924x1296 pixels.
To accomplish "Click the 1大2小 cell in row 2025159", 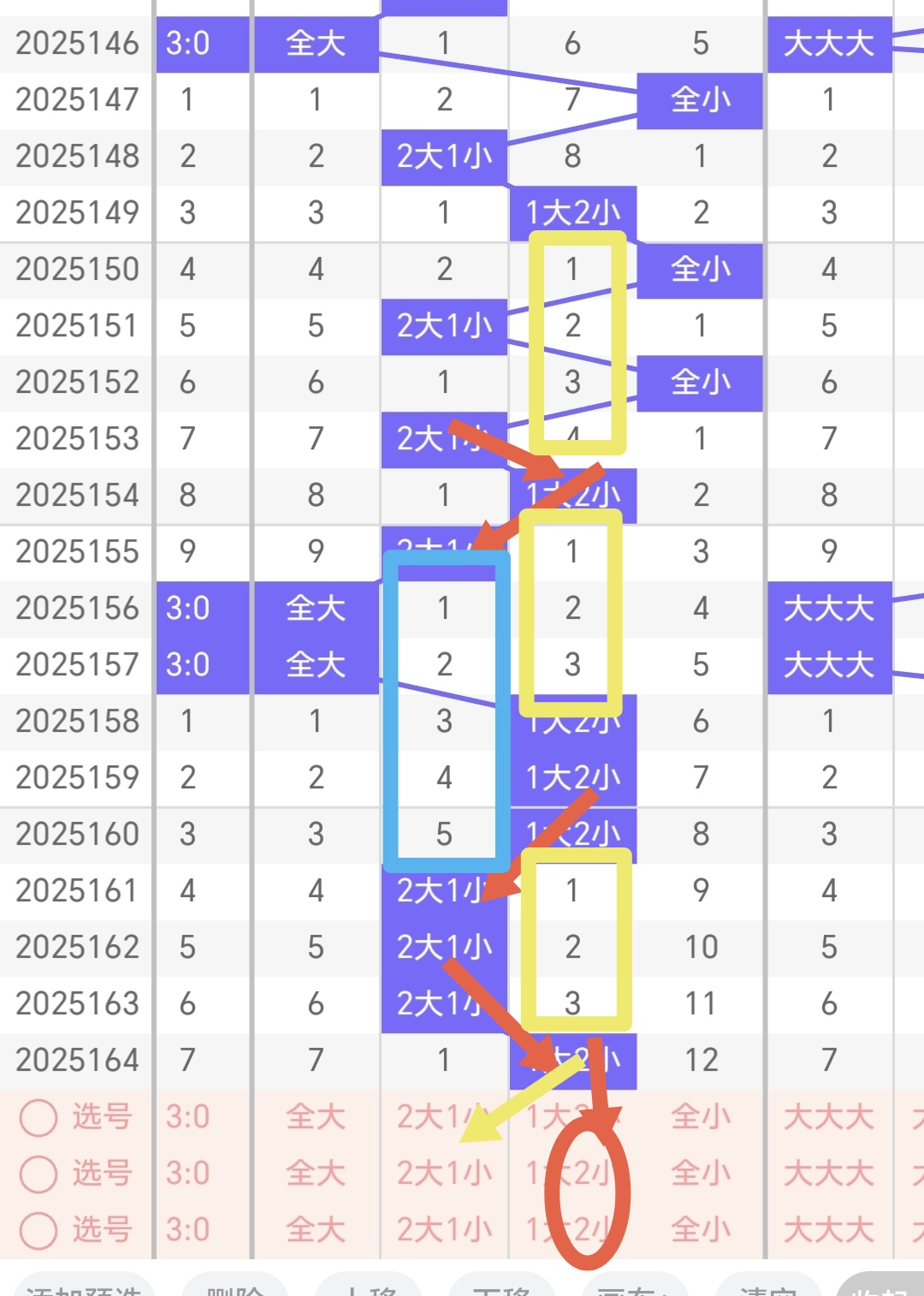I will click(x=572, y=777).
